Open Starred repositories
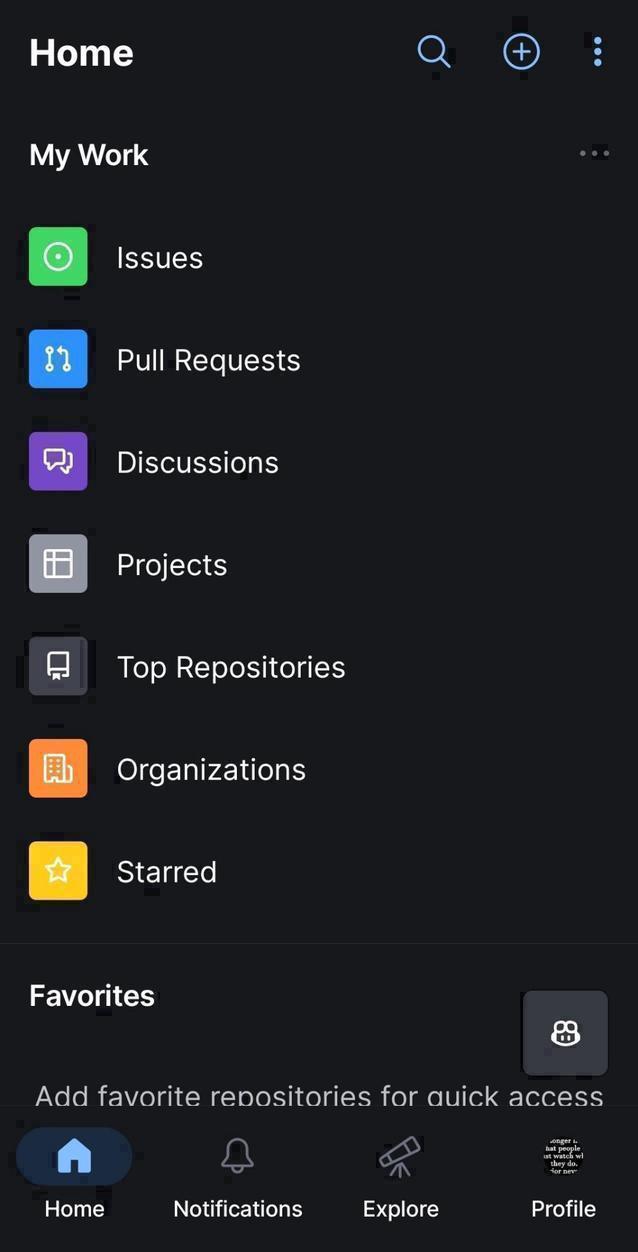The image size is (638, 1252). [166, 872]
